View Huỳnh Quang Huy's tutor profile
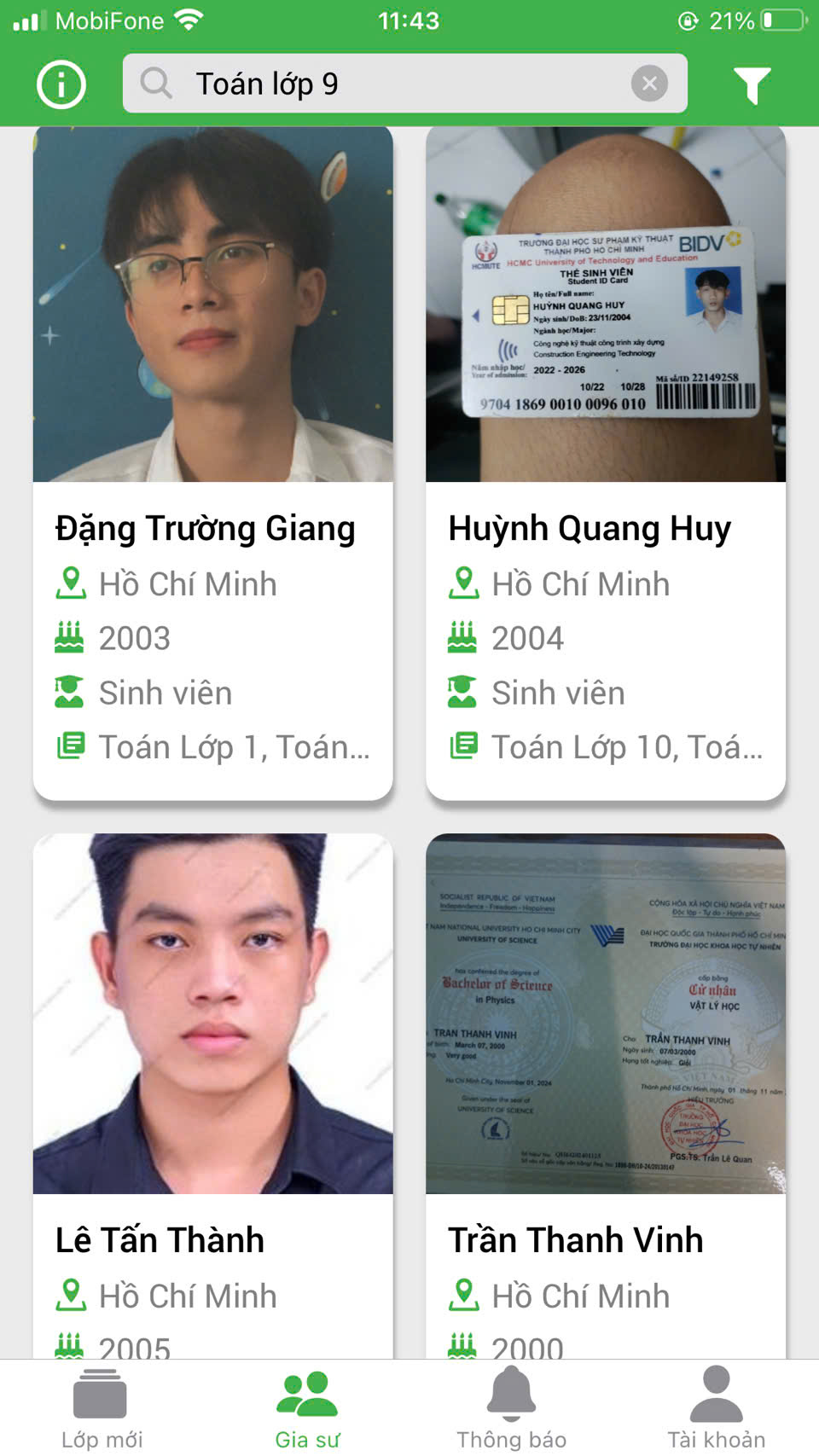The height and width of the screenshot is (1456, 819). [606, 465]
